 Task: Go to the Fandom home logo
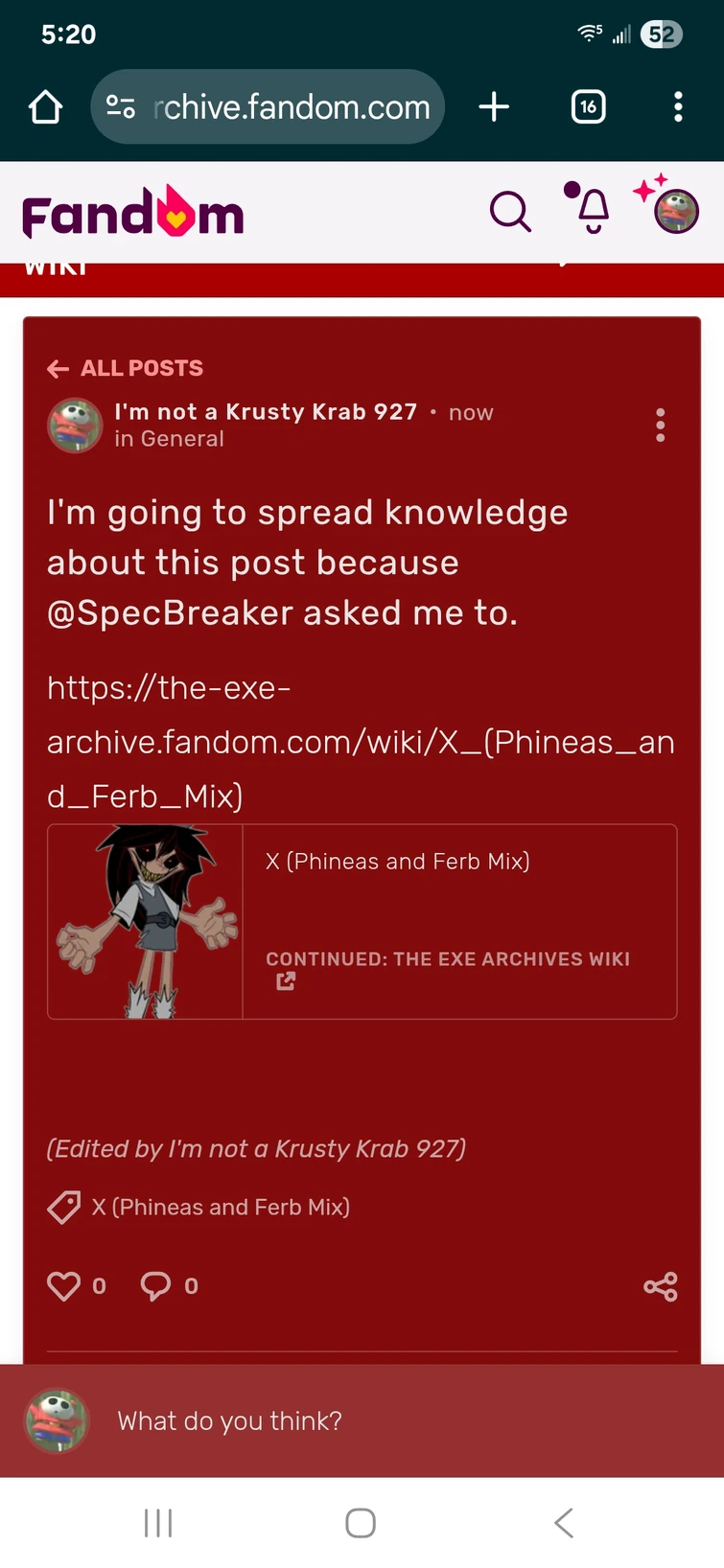[133, 213]
